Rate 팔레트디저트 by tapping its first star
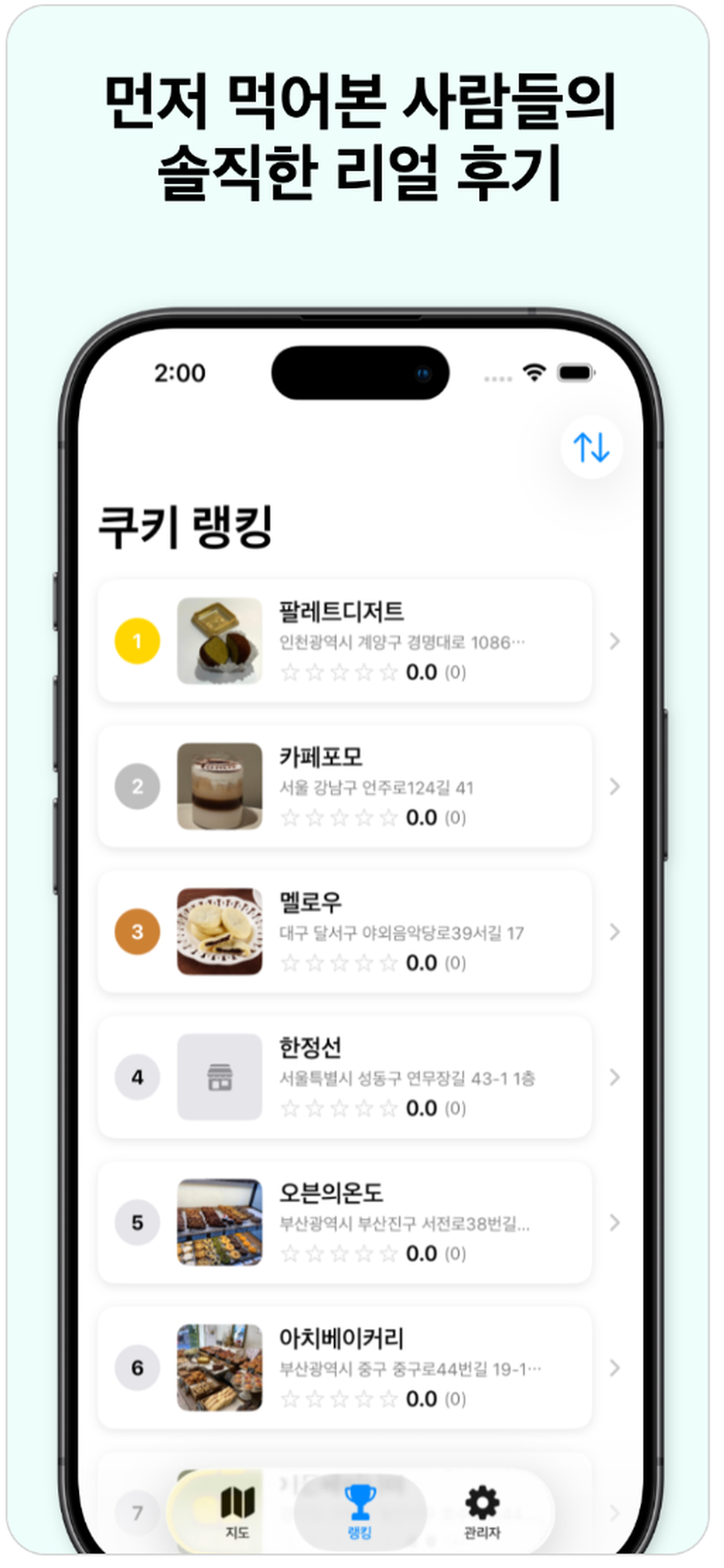Image resolution: width=724 pixels, height=1568 pixels. pyautogui.click(x=290, y=671)
